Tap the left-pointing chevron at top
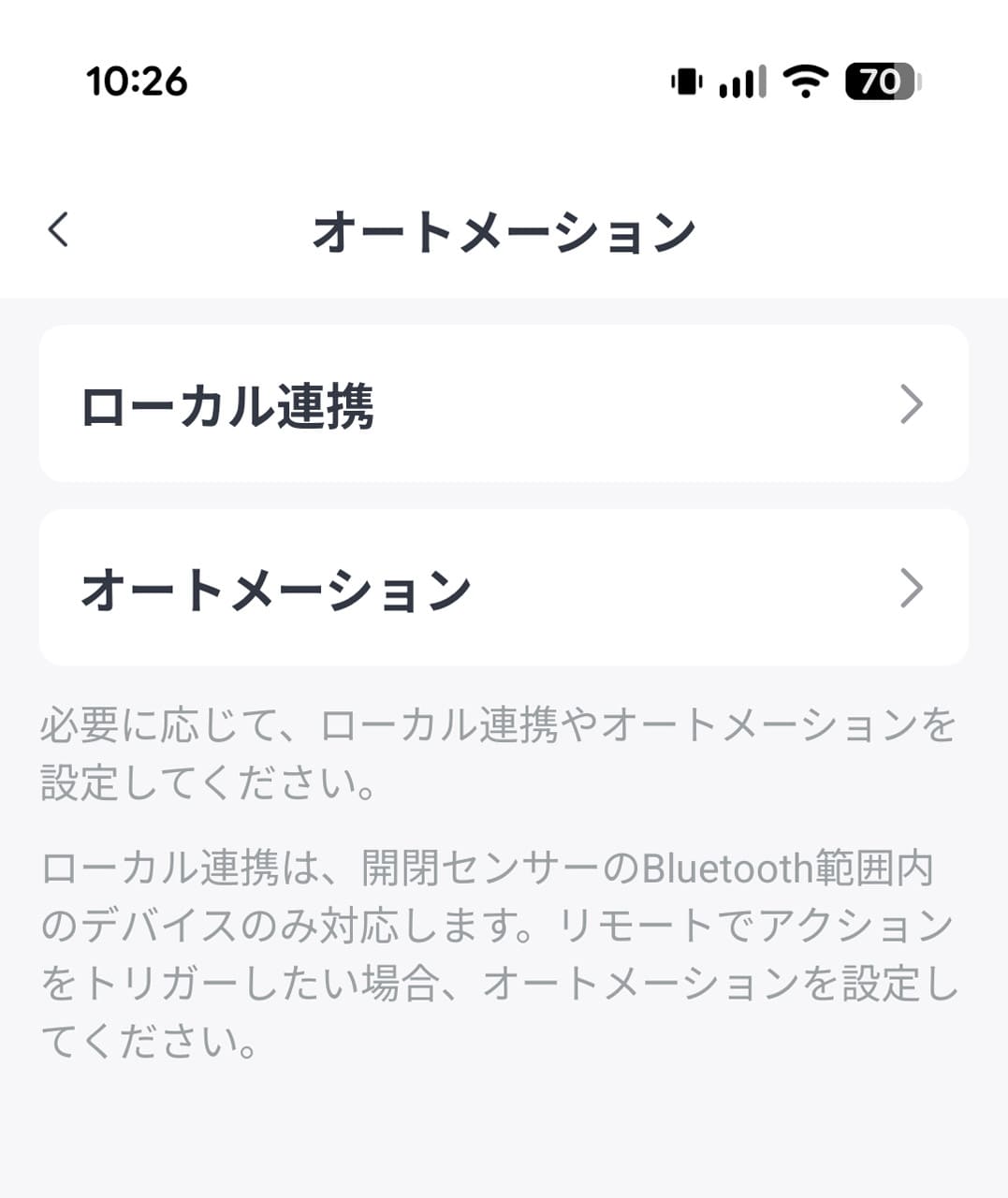Viewport: 1008px width, 1198px height. [x=59, y=227]
